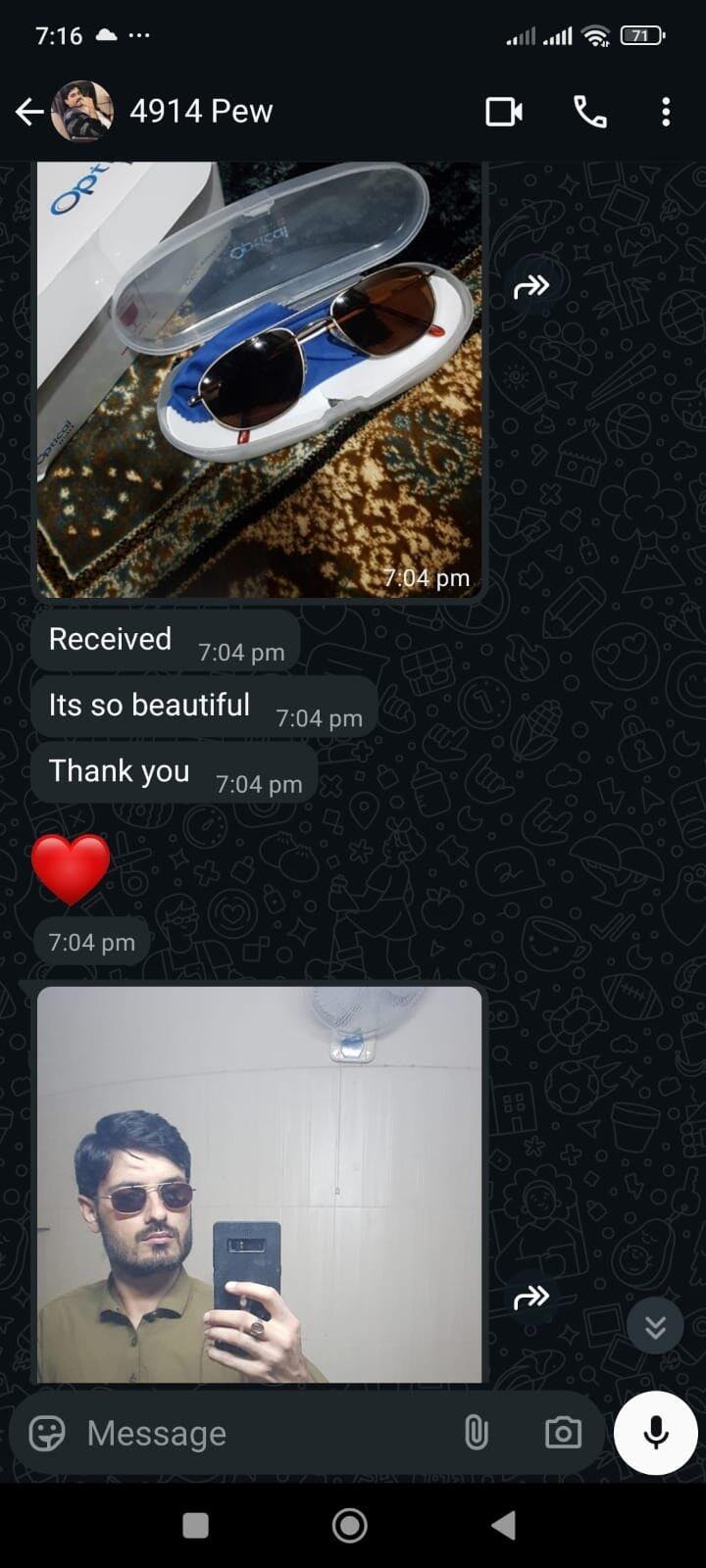Open the emoji and sticker picker
This screenshot has height=1568, width=706.
tap(47, 1433)
